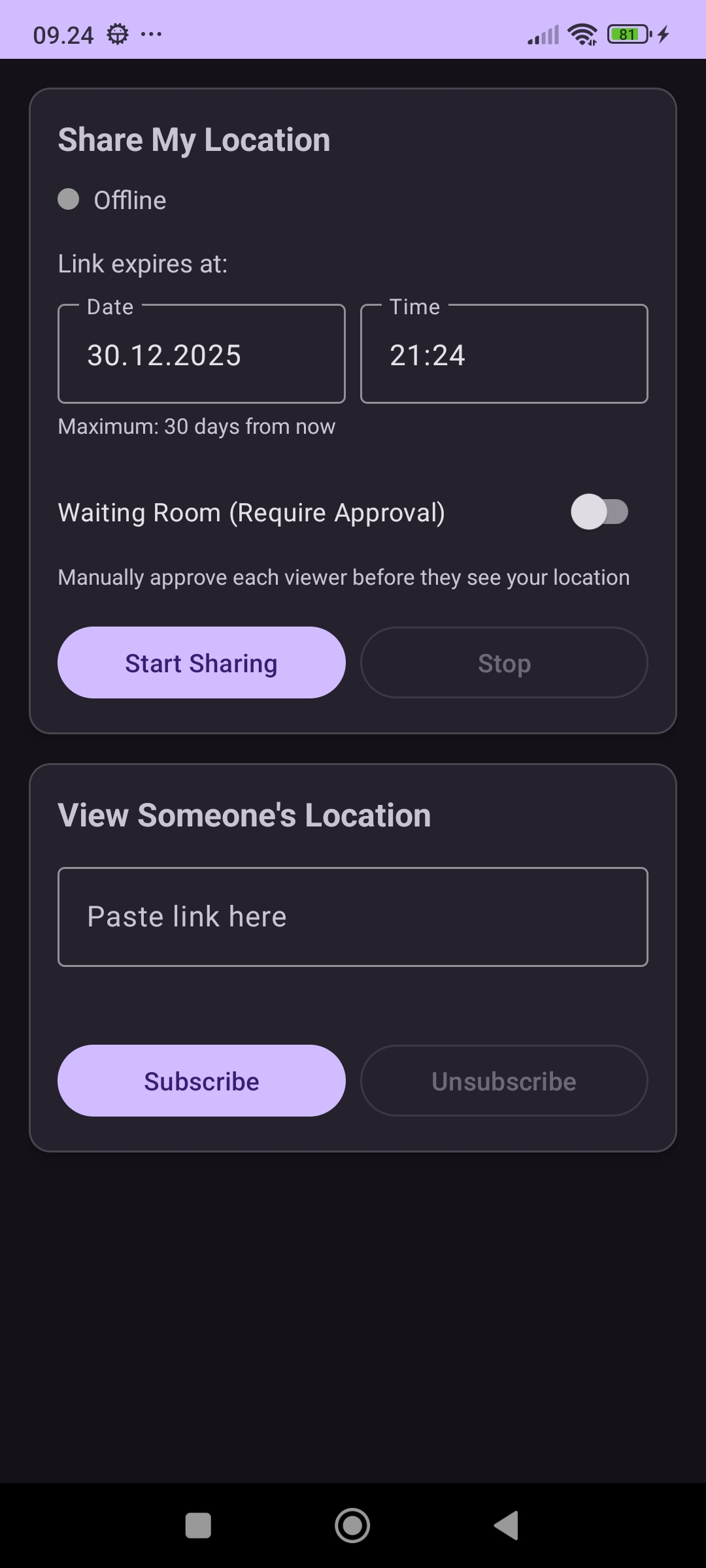This screenshot has height=1568, width=706.
Task: Tap the Unsubscribe button
Action: point(504,1081)
